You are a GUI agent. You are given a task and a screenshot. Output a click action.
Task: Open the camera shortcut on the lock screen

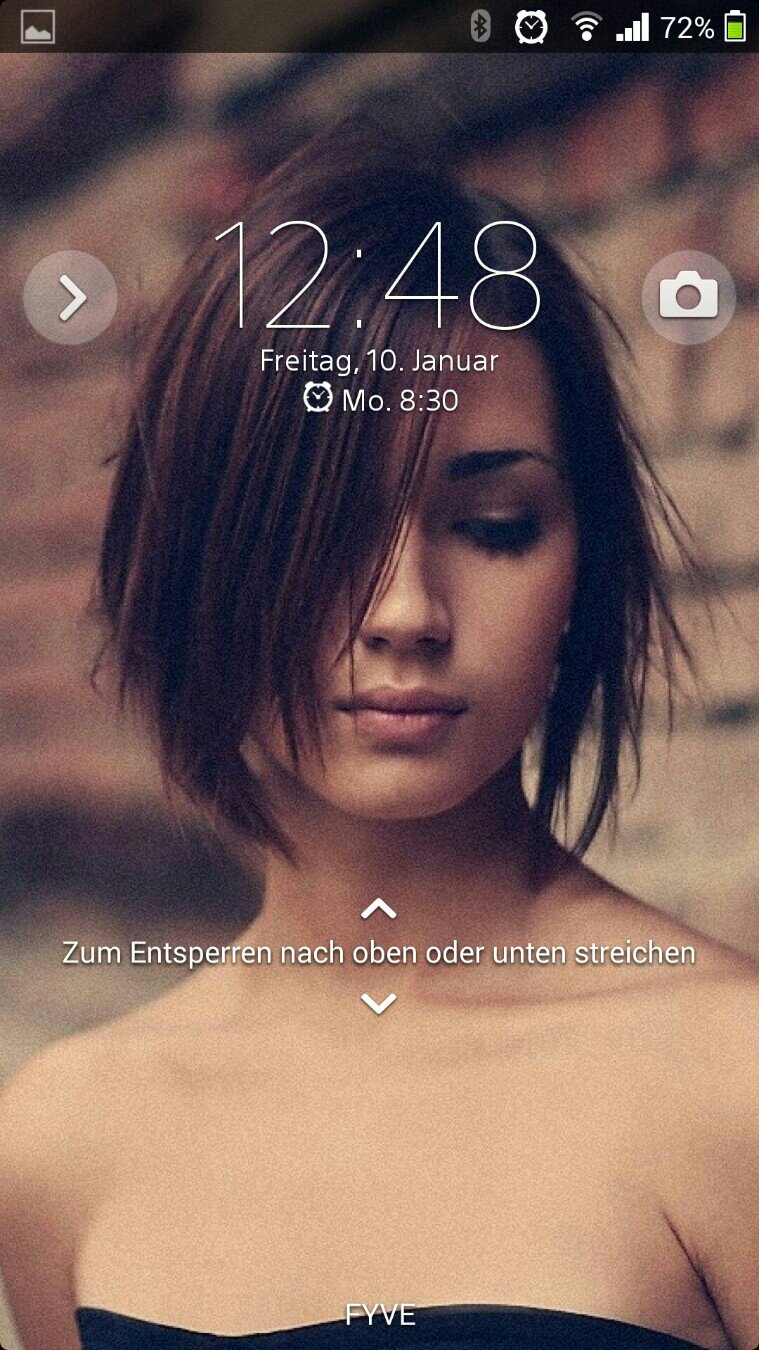689,297
